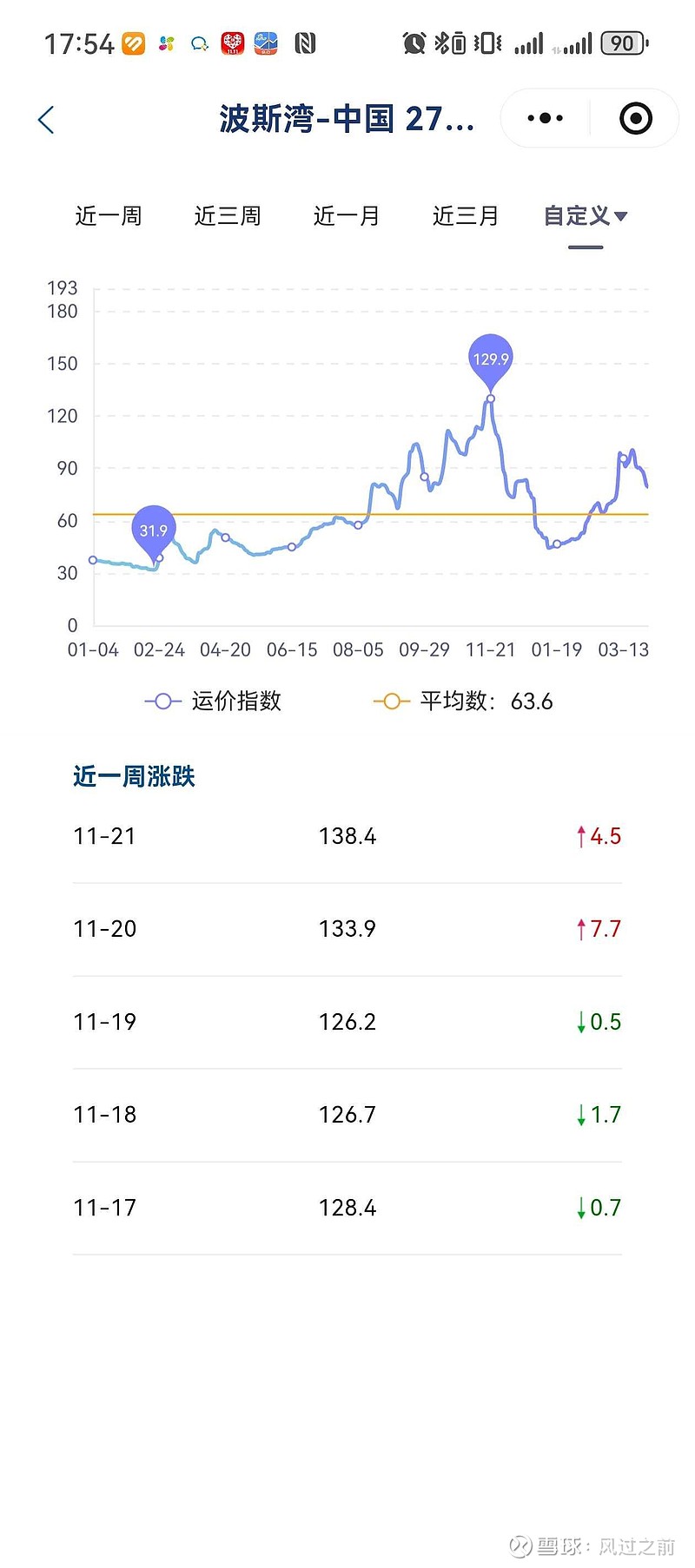Viewport: 695px width, 1568px height.
Task: Select the 11-21 row showing 138.4
Action: pos(347,836)
